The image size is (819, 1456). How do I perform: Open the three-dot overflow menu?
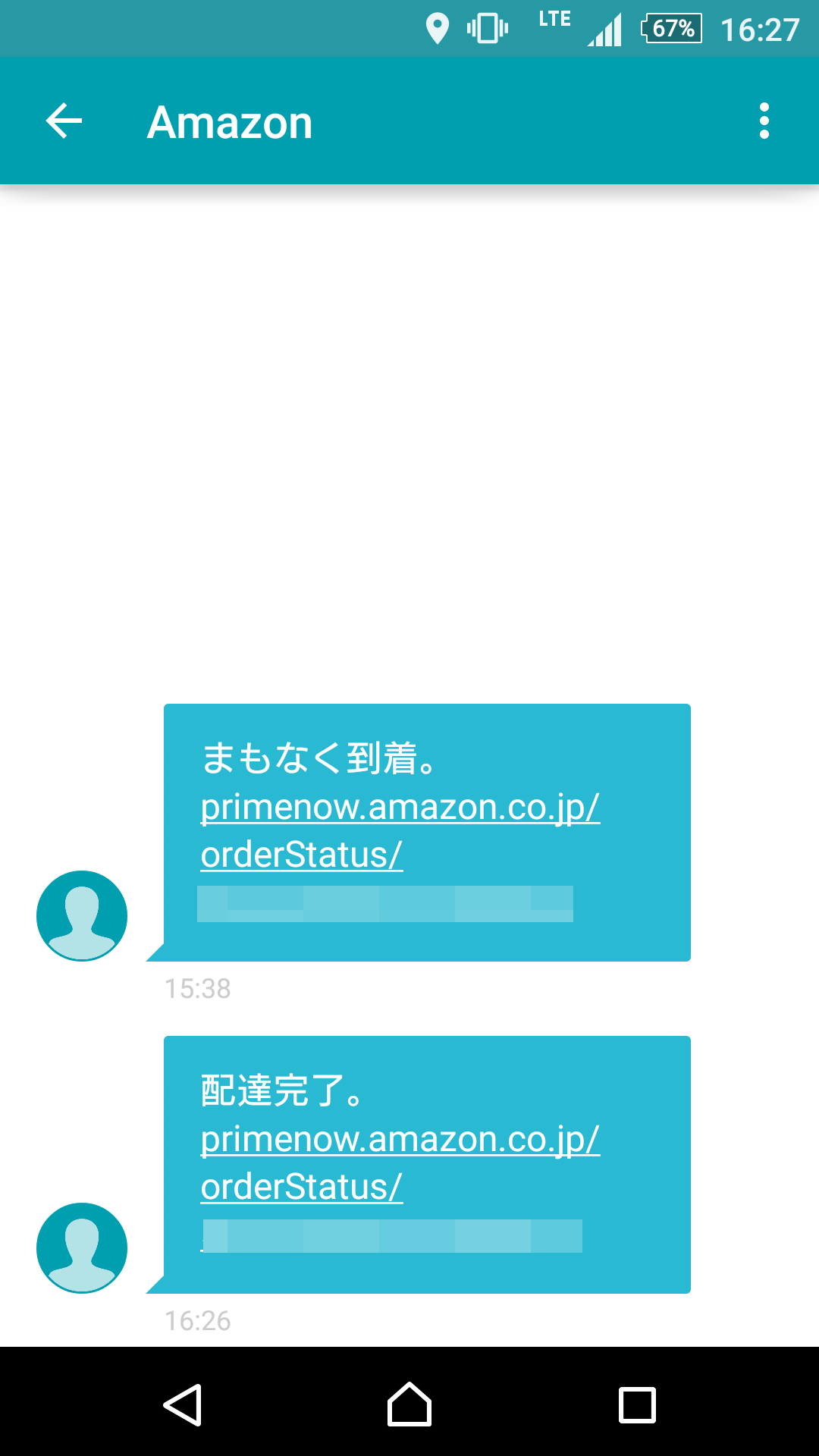[x=764, y=121]
